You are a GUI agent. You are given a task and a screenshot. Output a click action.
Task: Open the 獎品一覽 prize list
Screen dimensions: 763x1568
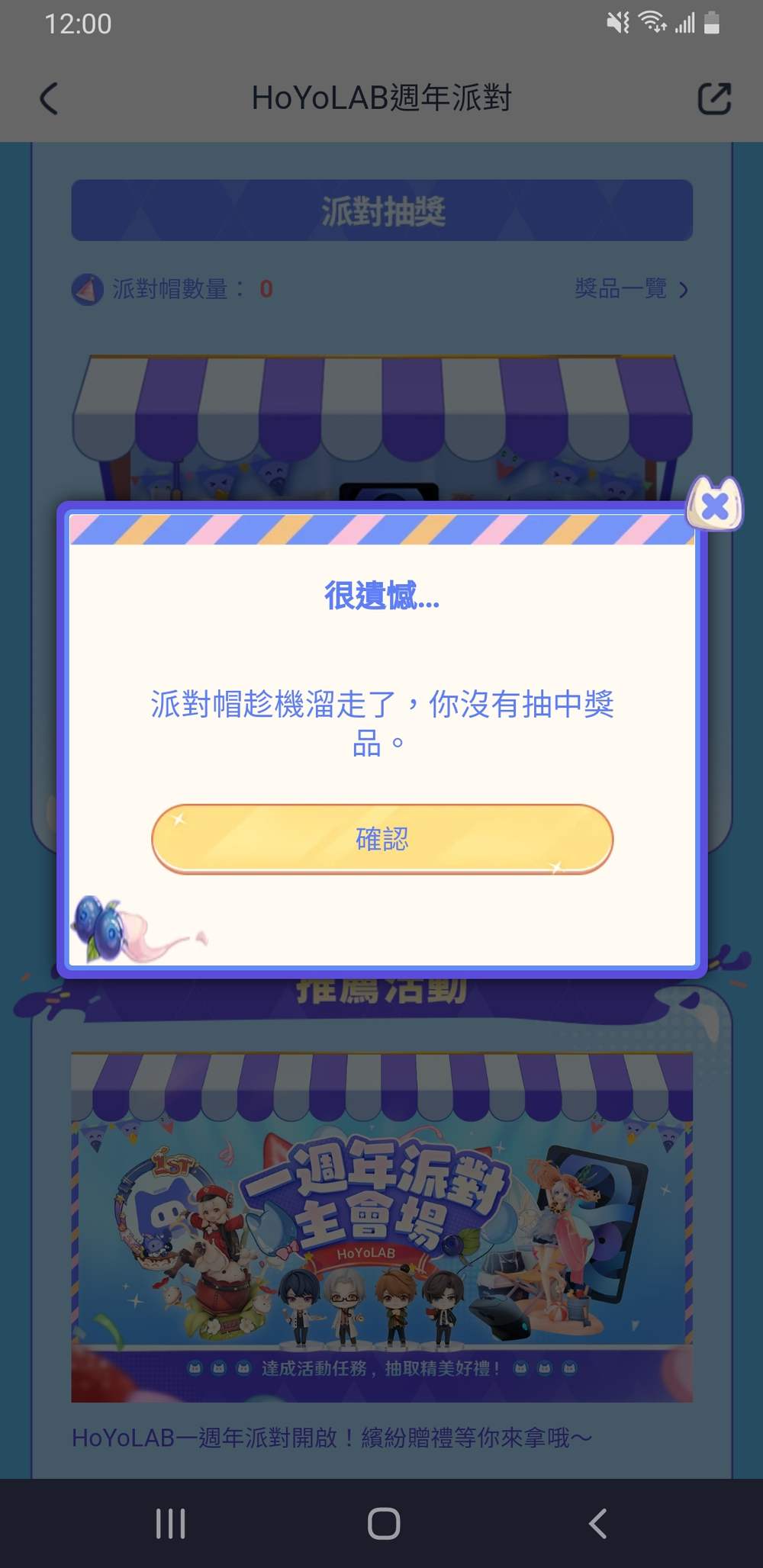620,289
